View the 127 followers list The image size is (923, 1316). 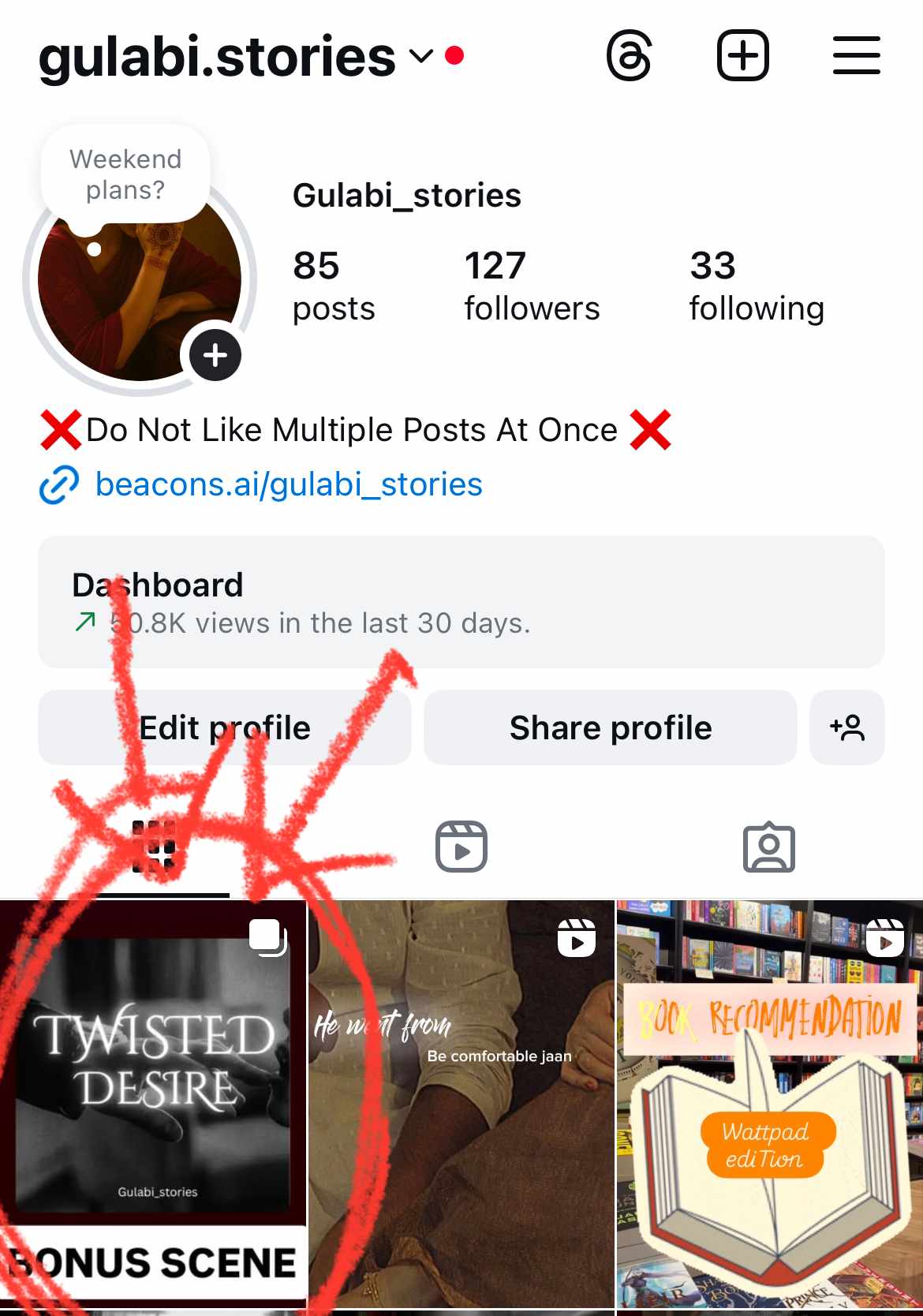531,286
